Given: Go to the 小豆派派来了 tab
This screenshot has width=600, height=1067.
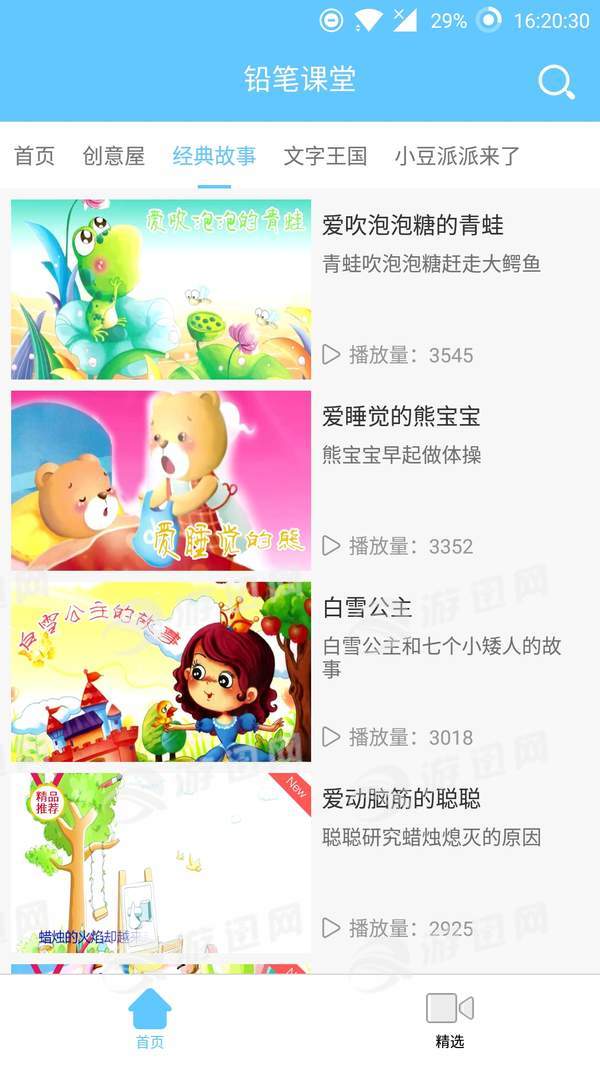Looking at the screenshot, I should pos(457,156).
